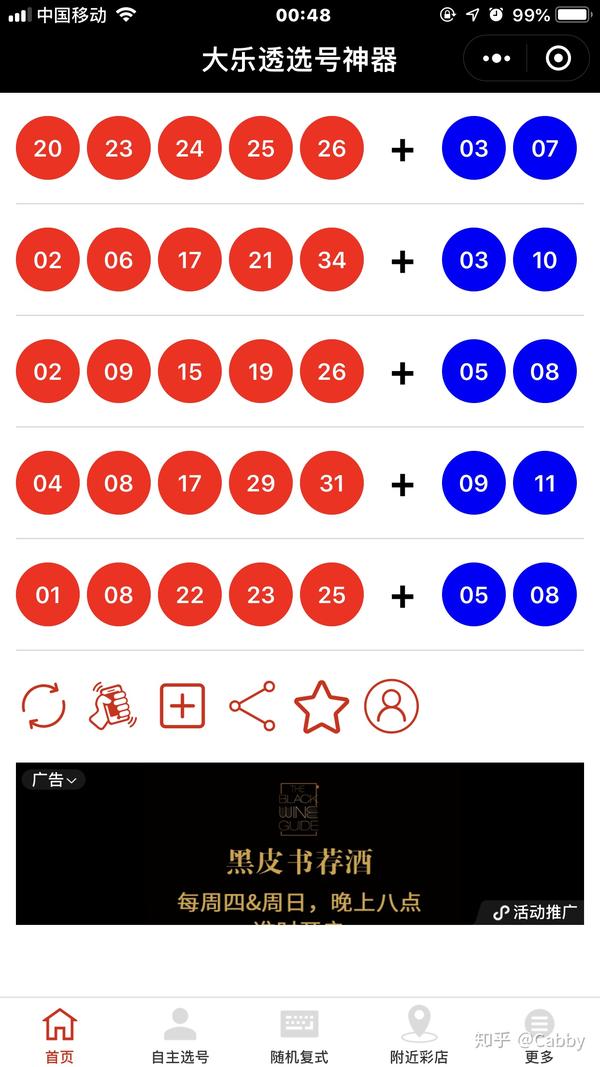Switch to the 自主选号 tab
This screenshot has width=600, height=1067.
click(180, 1035)
